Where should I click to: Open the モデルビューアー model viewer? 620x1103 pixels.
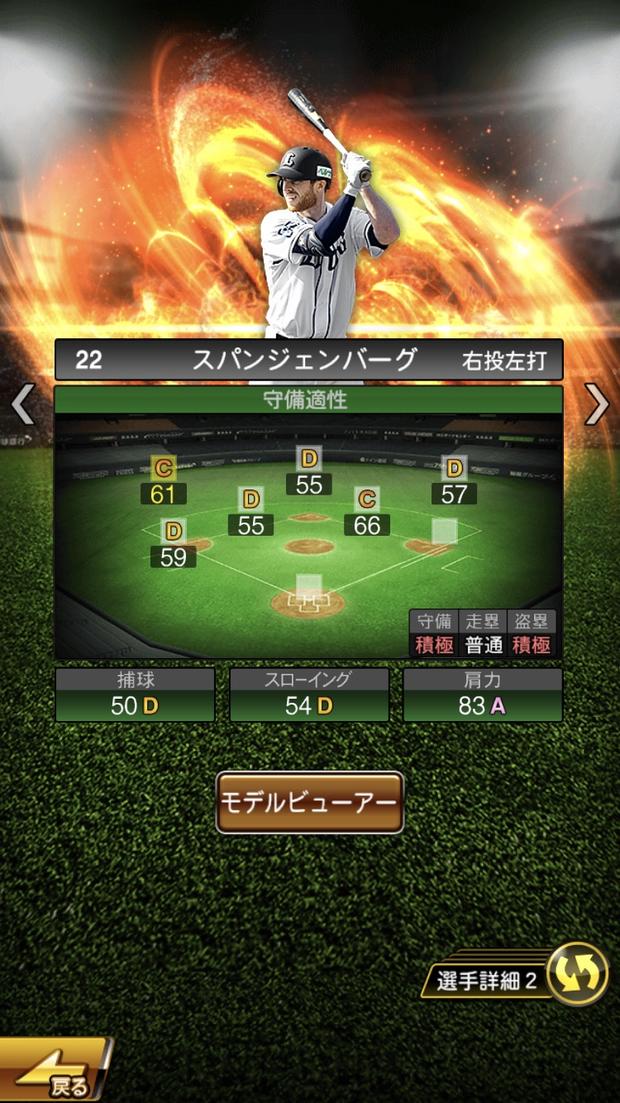click(310, 803)
